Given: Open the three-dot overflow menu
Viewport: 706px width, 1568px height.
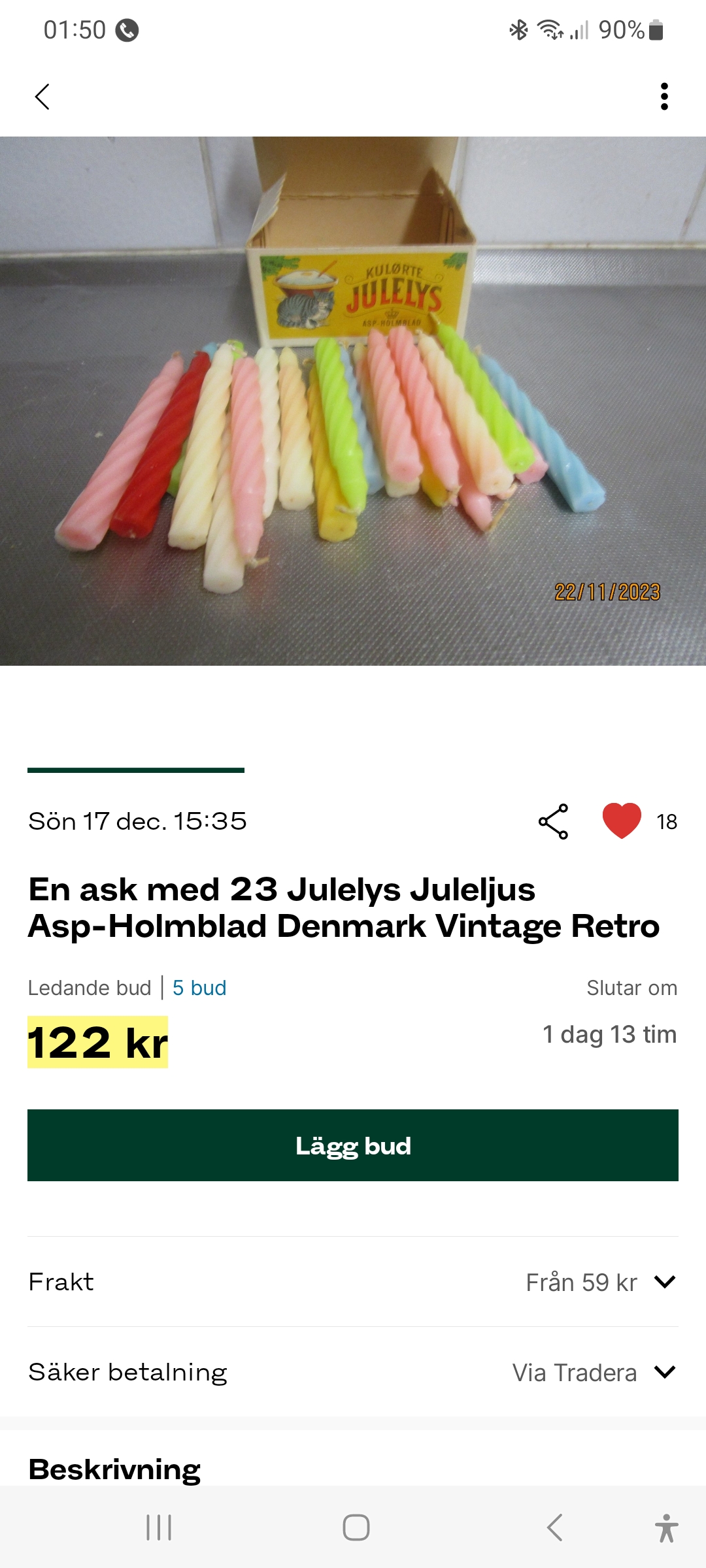Looking at the screenshot, I should pyautogui.click(x=664, y=97).
